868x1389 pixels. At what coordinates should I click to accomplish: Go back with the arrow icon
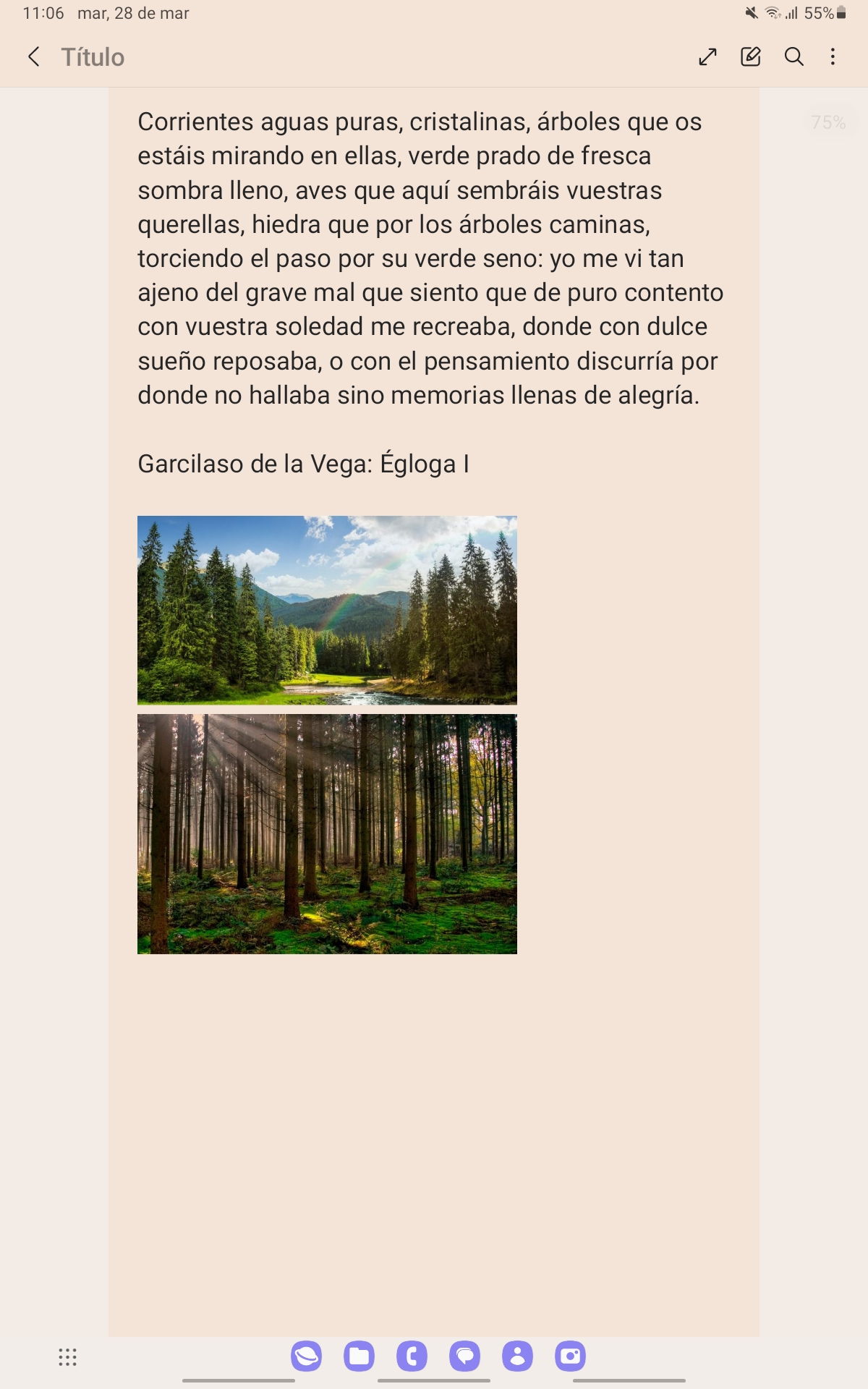[34, 57]
